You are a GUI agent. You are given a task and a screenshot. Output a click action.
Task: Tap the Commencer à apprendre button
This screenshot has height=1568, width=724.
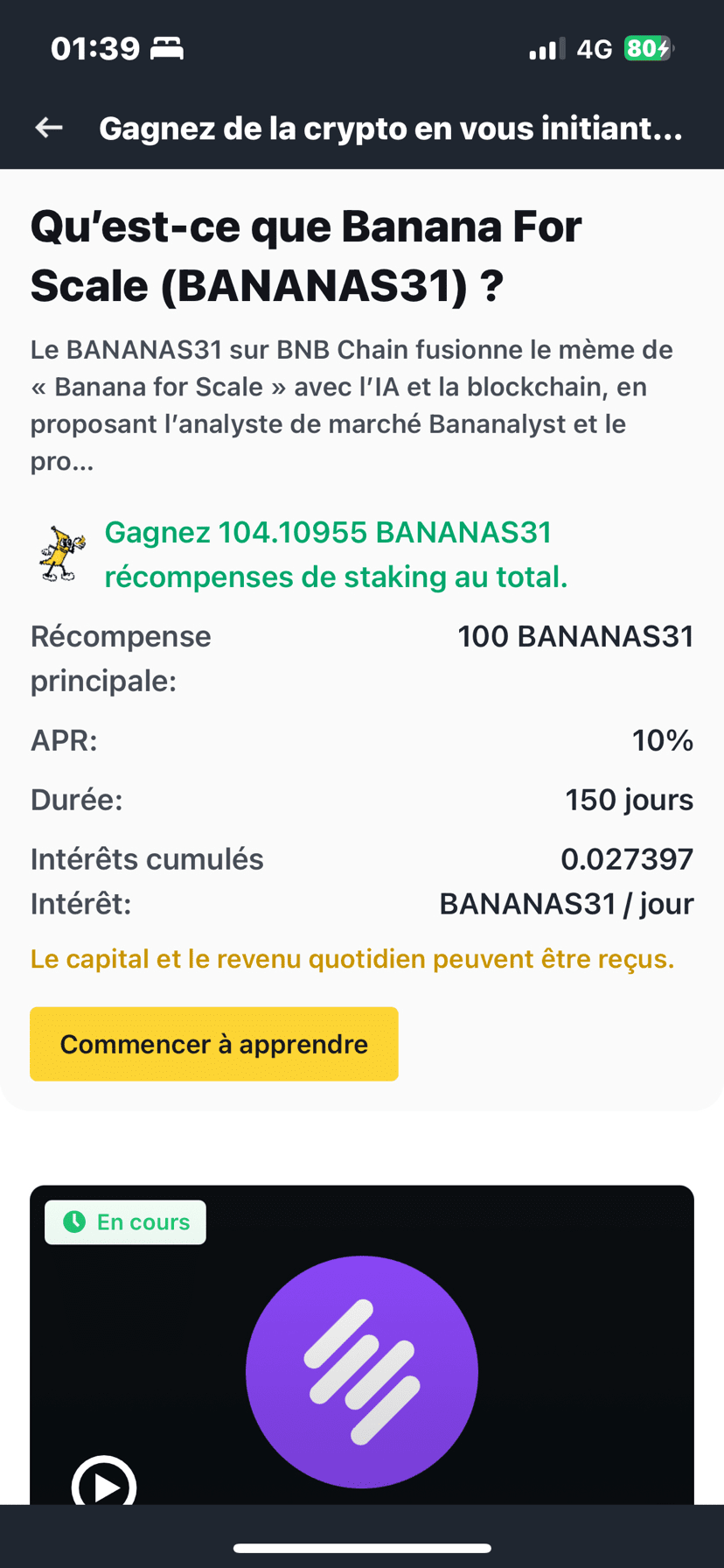tap(214, 1044)
